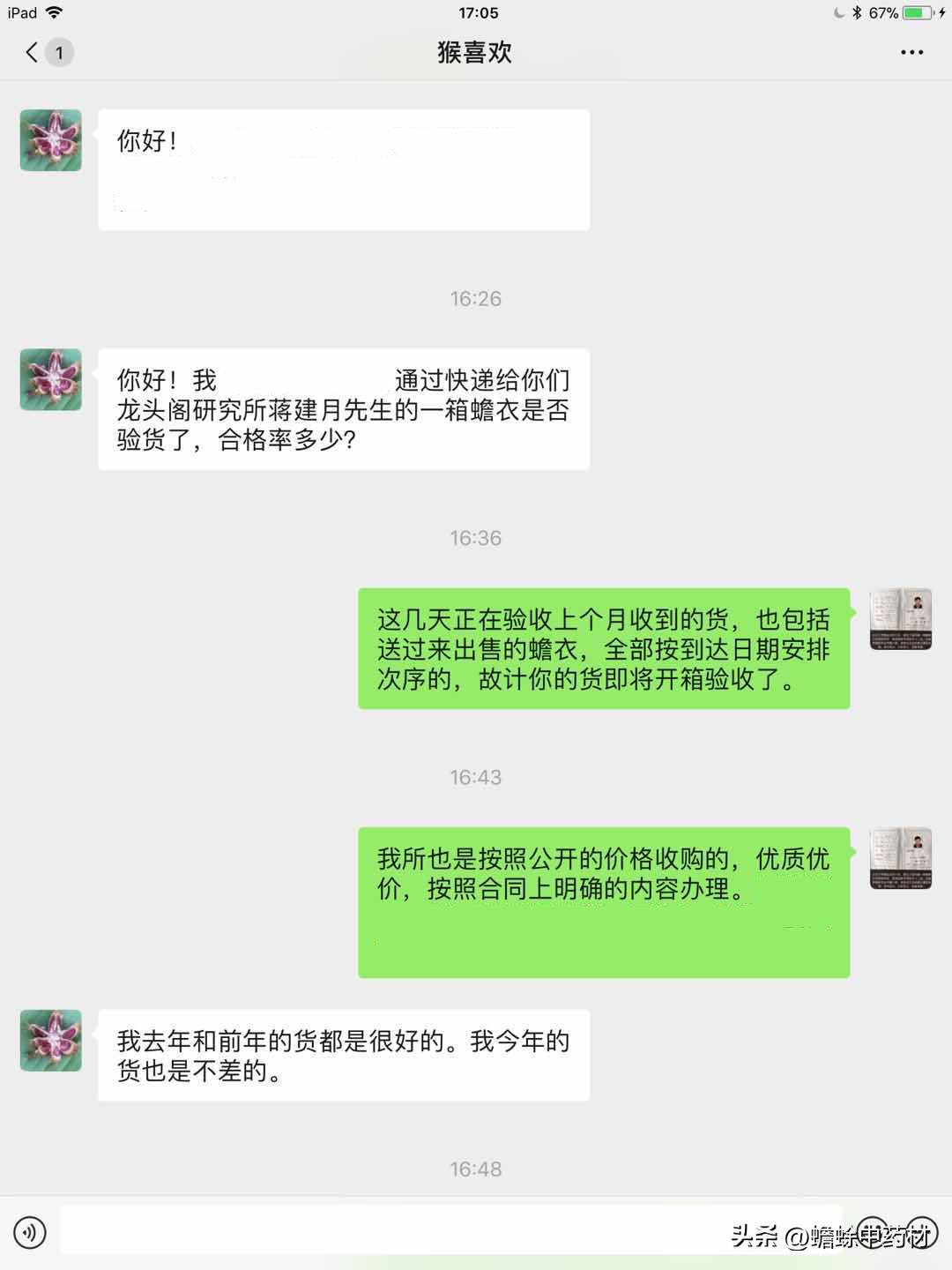Open the chat overflow menu

click(911, 53)
